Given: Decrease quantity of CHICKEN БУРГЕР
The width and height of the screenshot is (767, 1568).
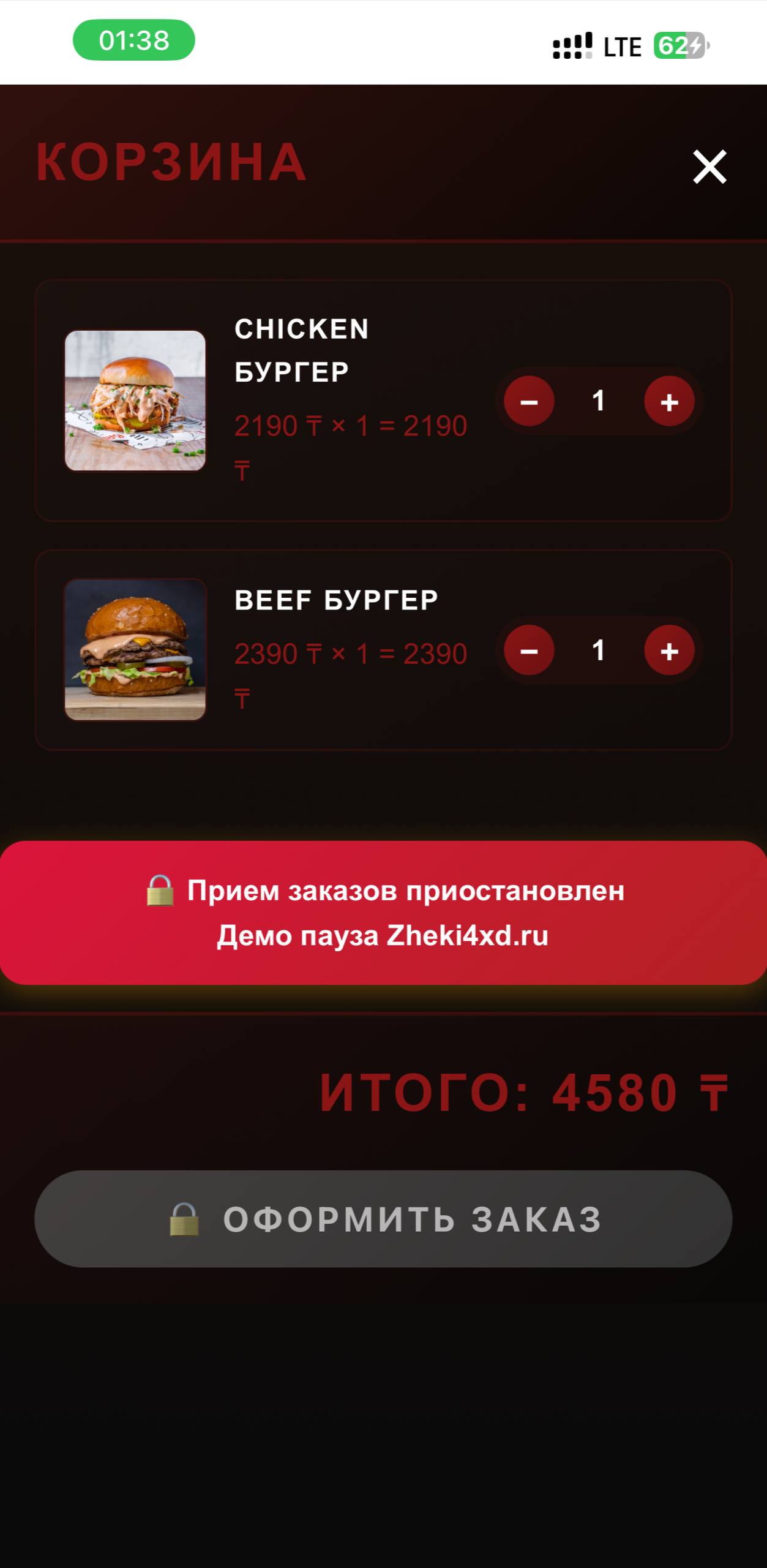Looking at the screenshot, I should pos(530,402).
